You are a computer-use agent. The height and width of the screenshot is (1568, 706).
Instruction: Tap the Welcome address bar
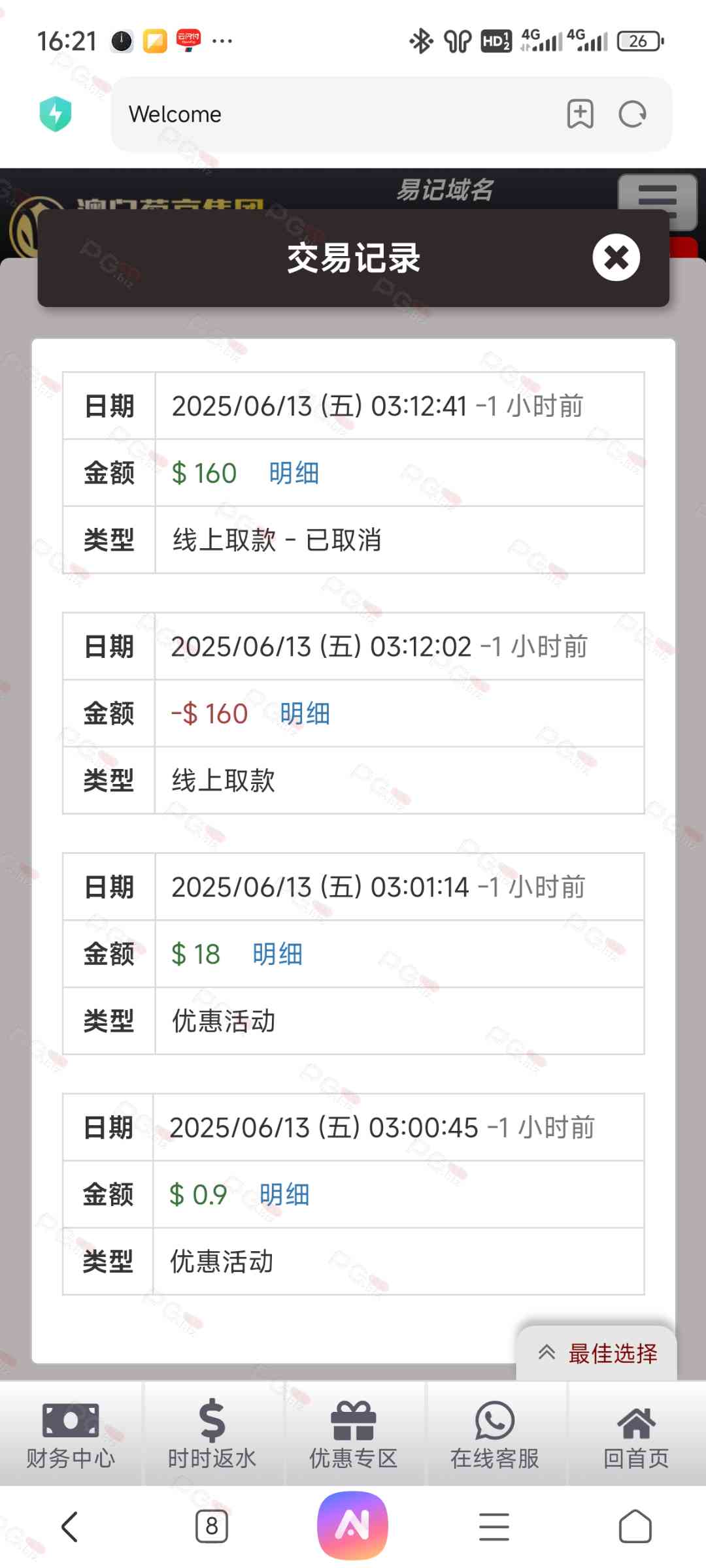tap(340, 114)
